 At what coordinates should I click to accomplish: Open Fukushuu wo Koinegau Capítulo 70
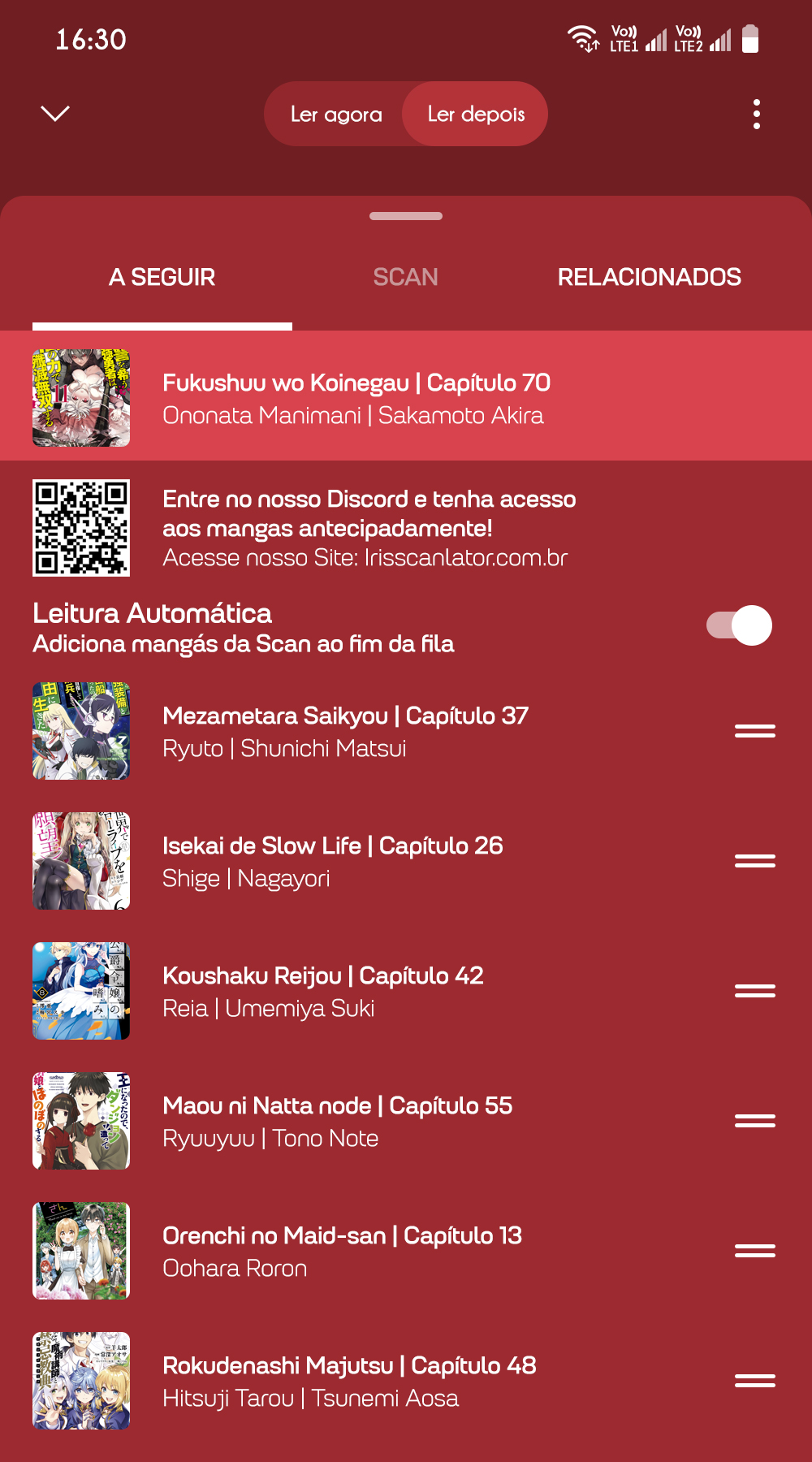356,398
